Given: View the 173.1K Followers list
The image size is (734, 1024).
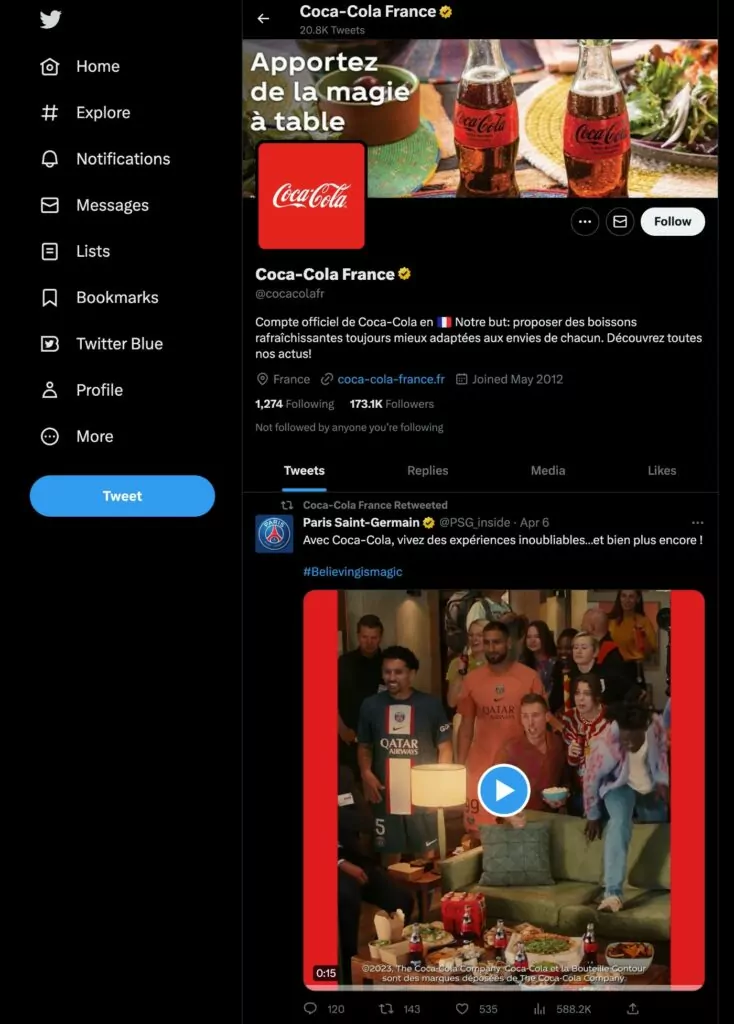Looking at the screenshot, I should click(x=392, y=404).
